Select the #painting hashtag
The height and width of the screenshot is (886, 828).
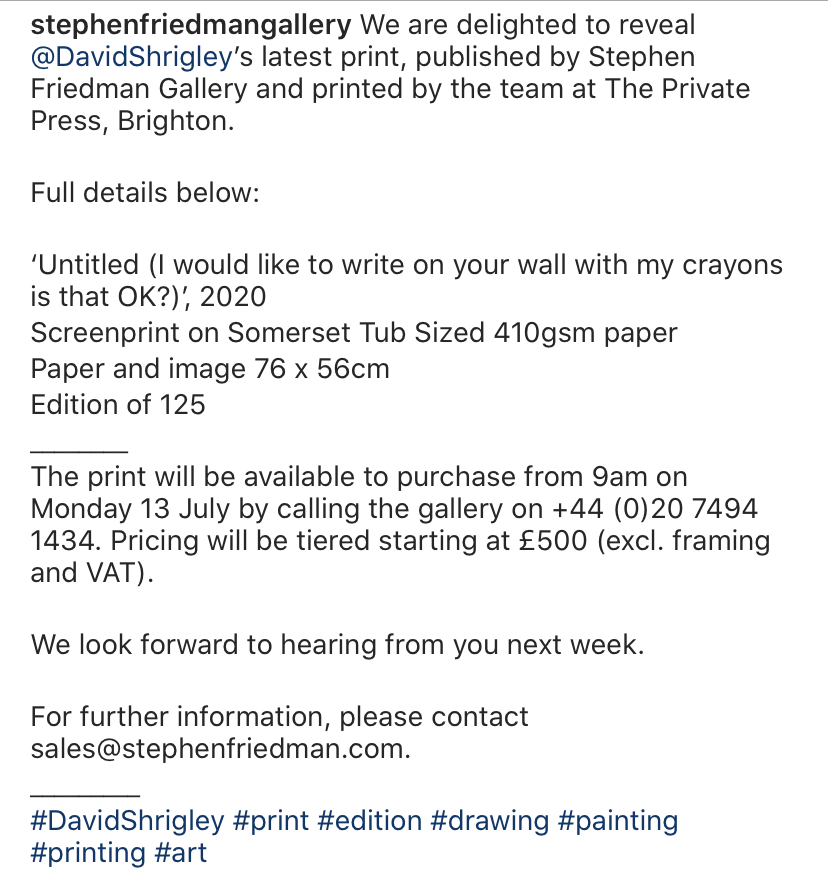pos(618,821)
